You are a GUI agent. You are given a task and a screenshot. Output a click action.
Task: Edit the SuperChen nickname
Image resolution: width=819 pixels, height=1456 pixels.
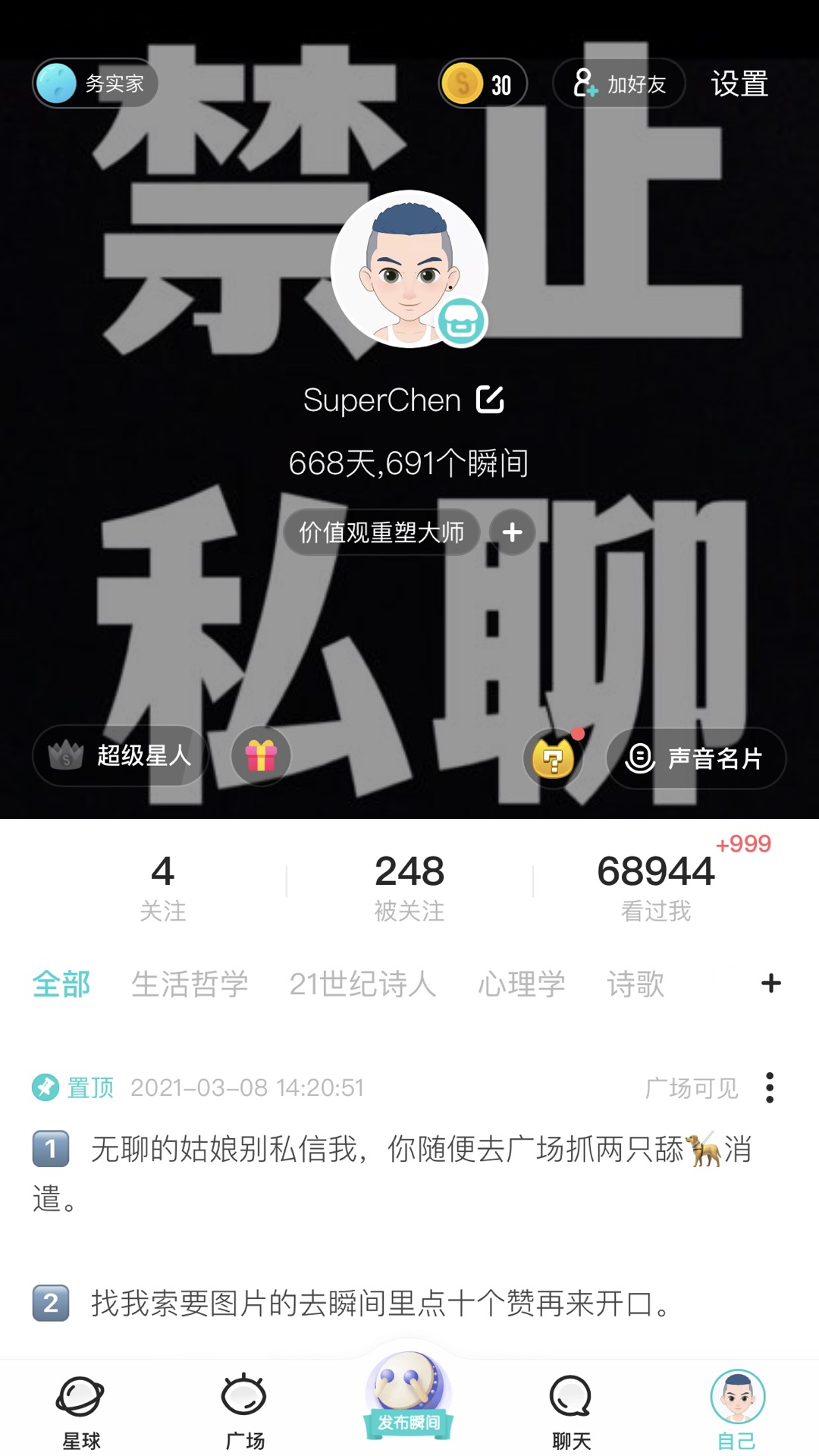click(x=490, y=399)
